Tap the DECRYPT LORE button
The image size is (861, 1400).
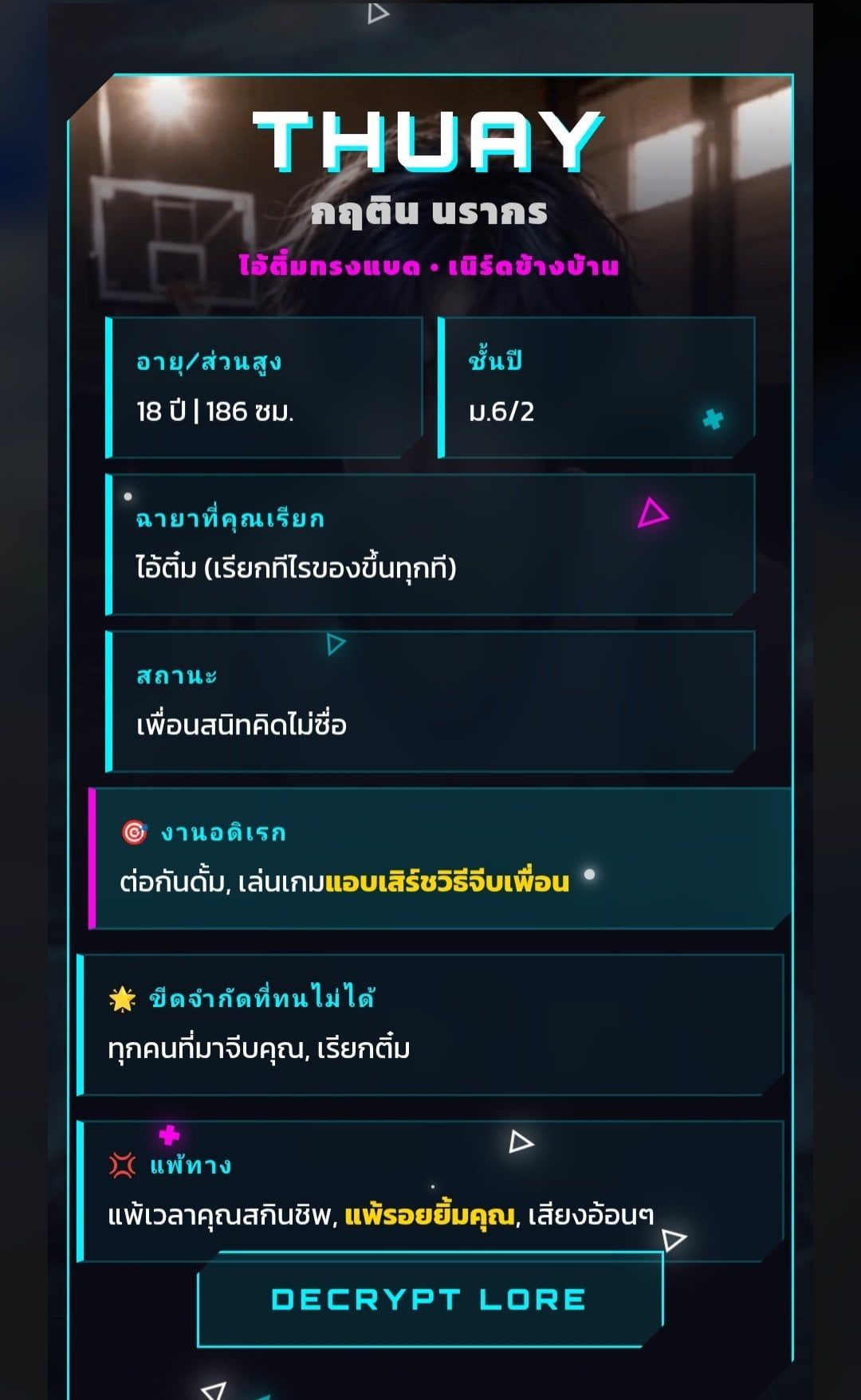[430, 1299]
